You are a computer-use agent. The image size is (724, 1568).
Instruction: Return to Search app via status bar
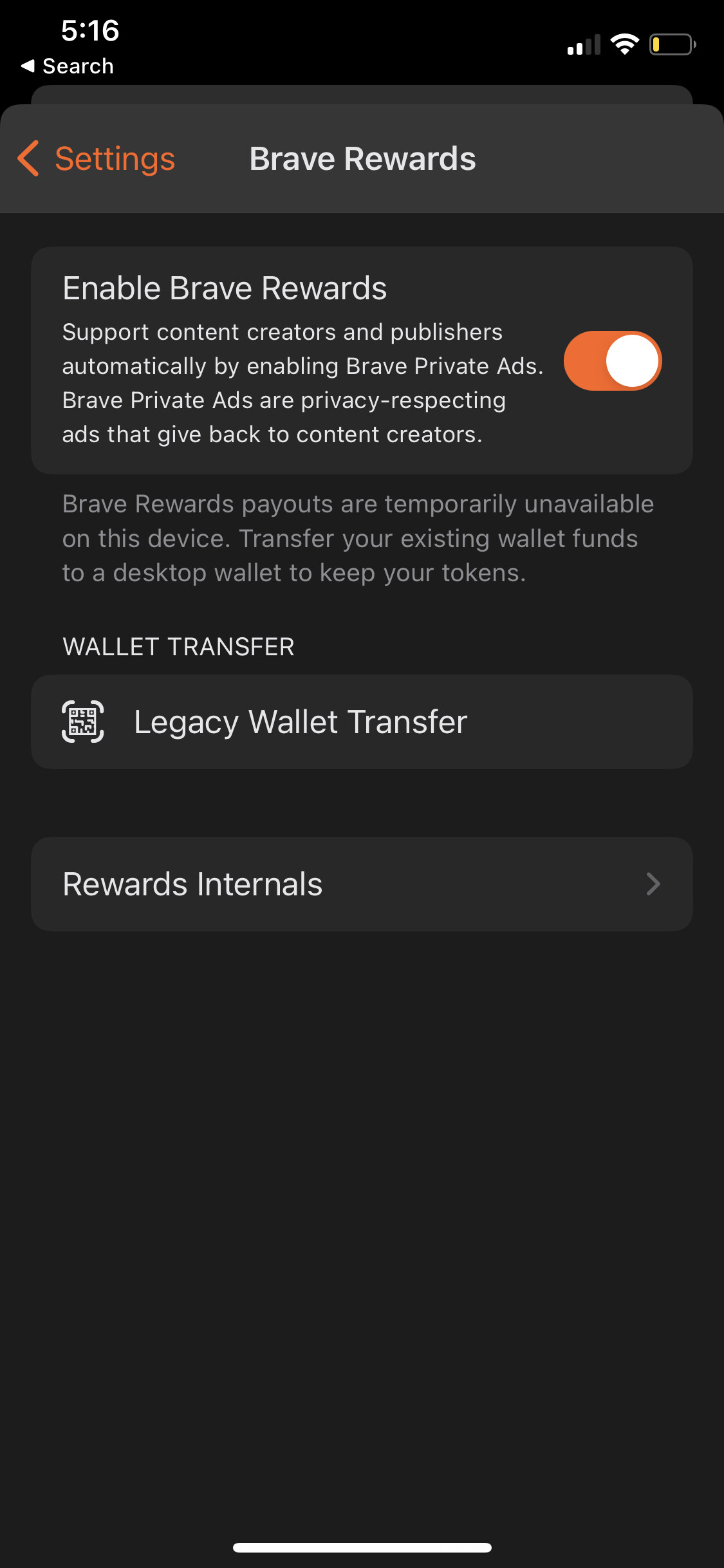(x=68, y=66)
